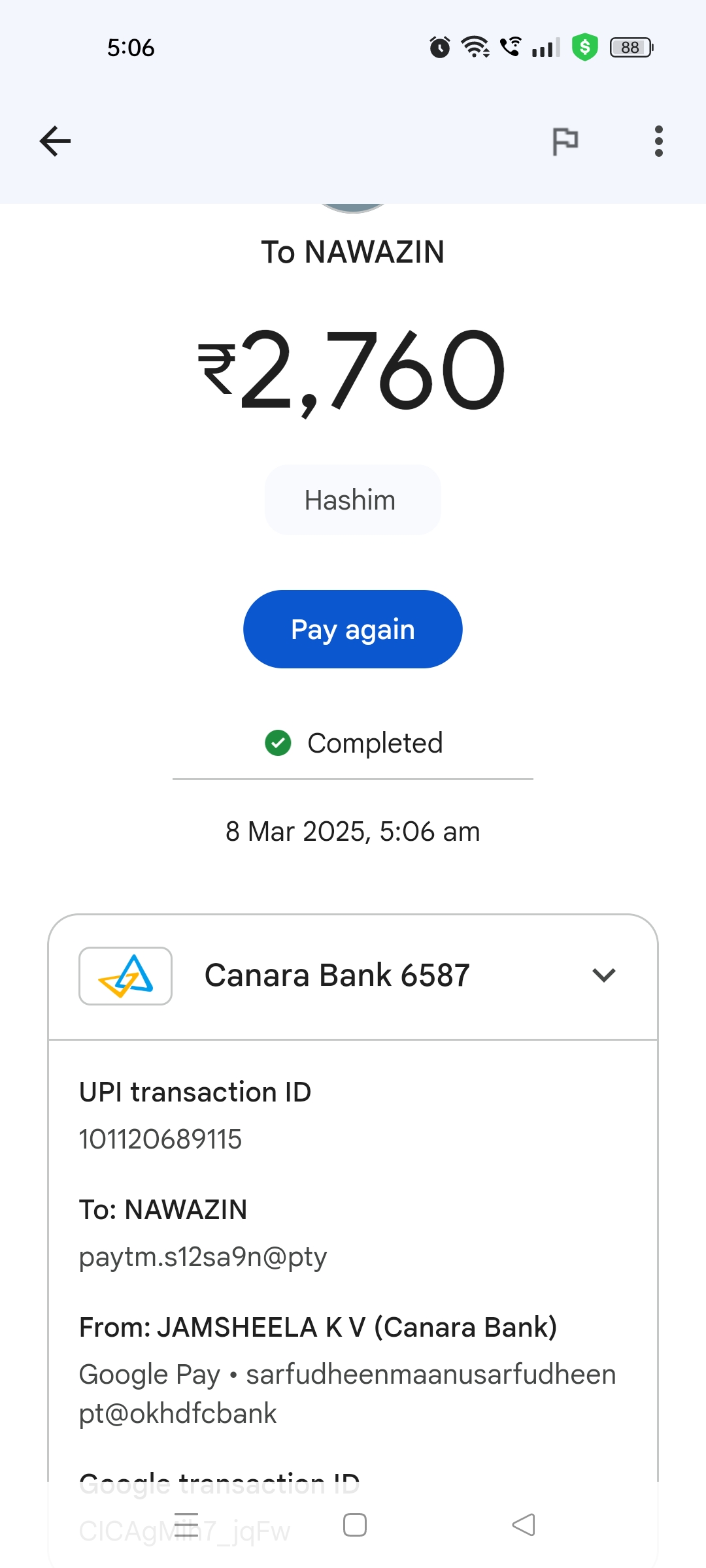Report this payment with the flag icon
This screenshot has height=1568, width=706.
pyautogui.click(x=565, y=141)
